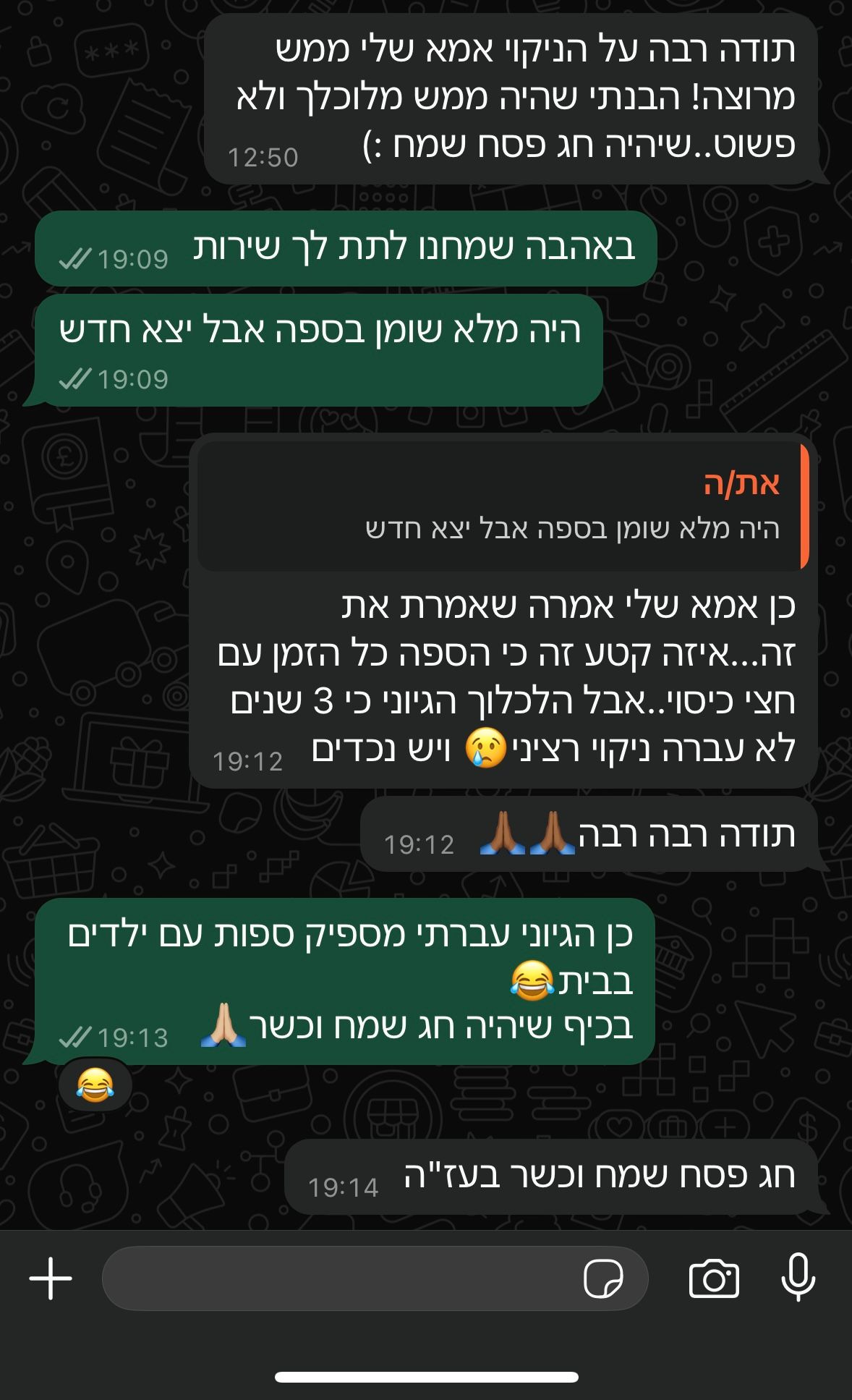Open the camera to take a photo

point(714,1278)
